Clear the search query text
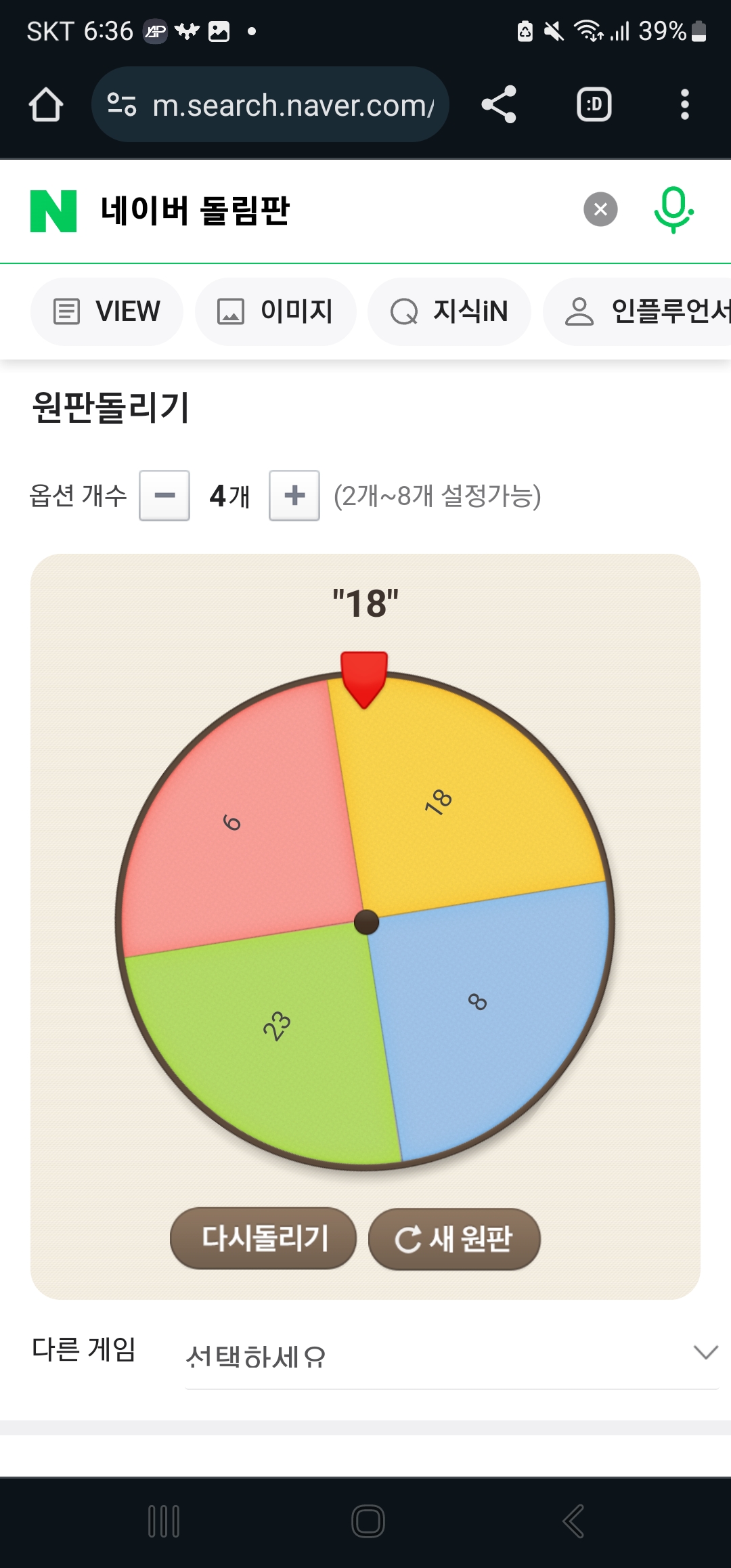The width and height of the screenshot is (731, 1568). coord(600,210)
